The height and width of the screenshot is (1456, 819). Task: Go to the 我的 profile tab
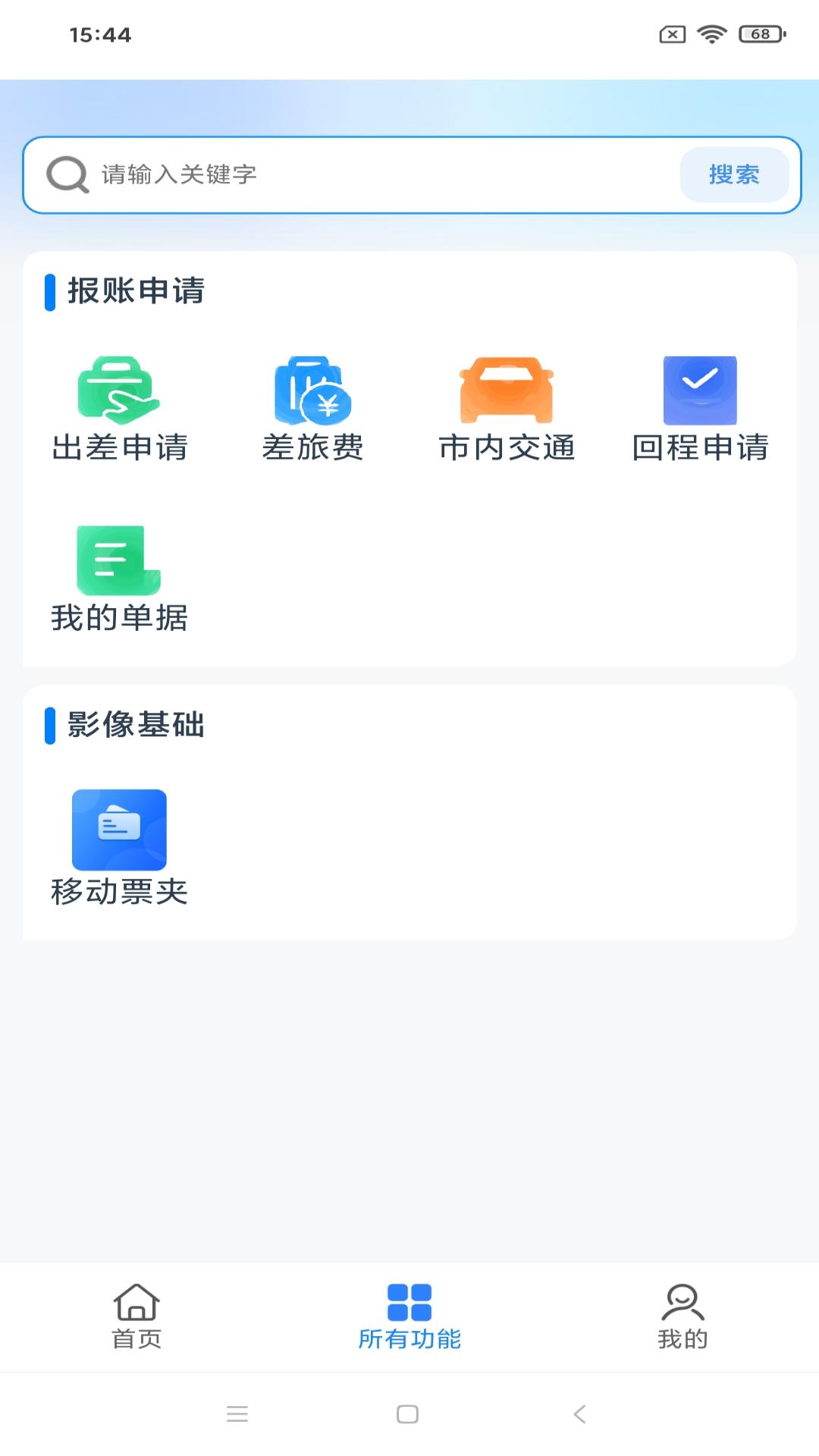(x=682, y=1316)
